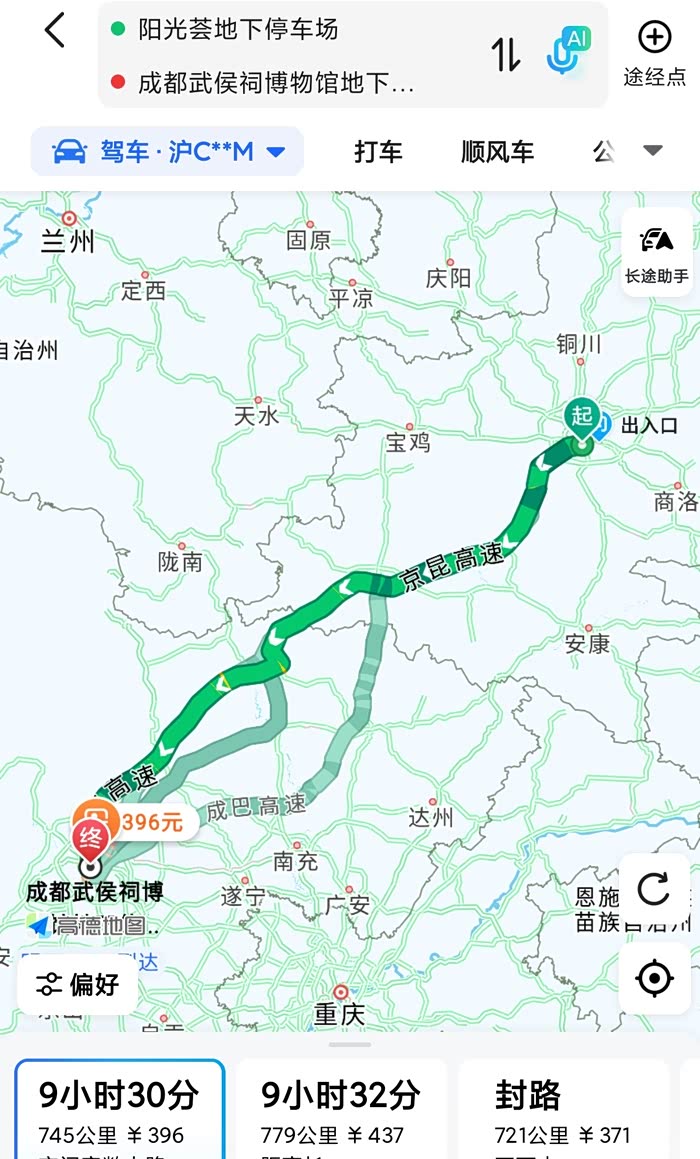The width and height of the screenshot is (700, 1159).
Task: Switch to the 打车 tab
Action: pyautogui.click(x=378, y=152)
